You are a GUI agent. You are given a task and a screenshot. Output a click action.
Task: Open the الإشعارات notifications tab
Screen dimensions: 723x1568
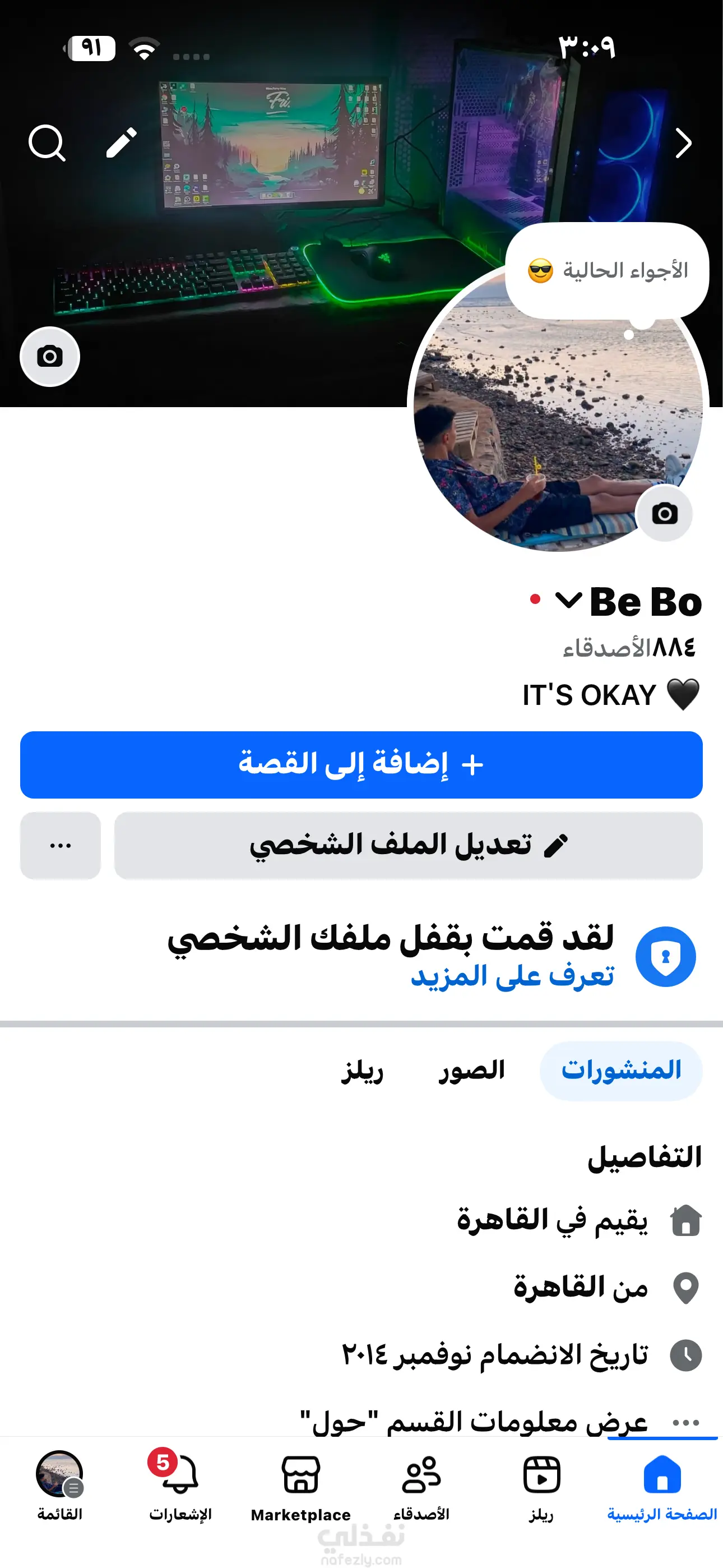point(180,1484)
